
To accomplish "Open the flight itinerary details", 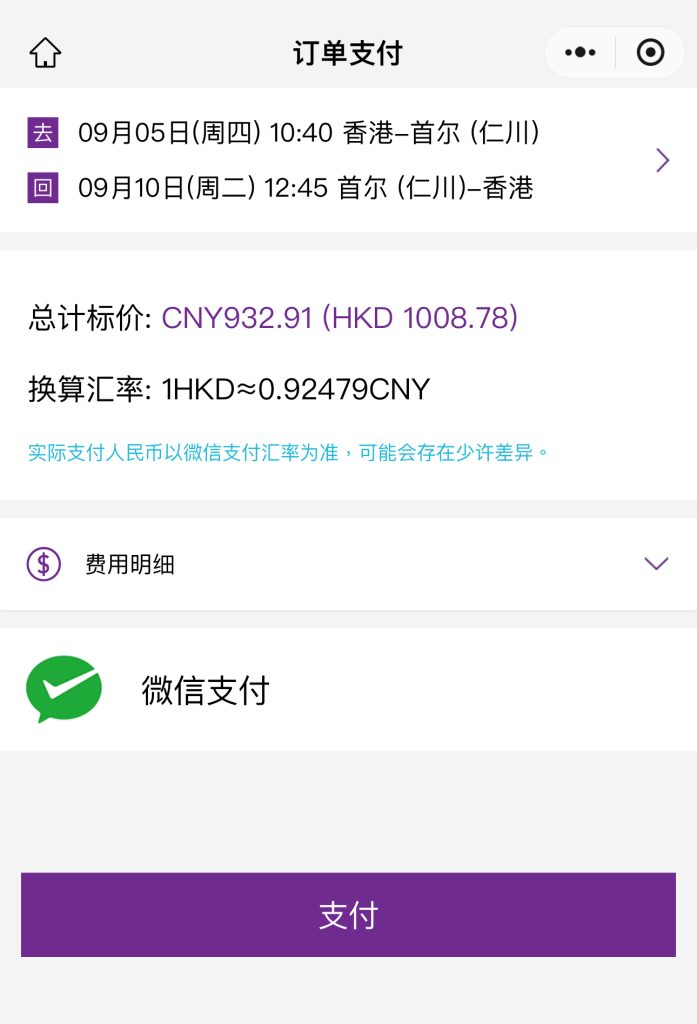I will 661,160.
